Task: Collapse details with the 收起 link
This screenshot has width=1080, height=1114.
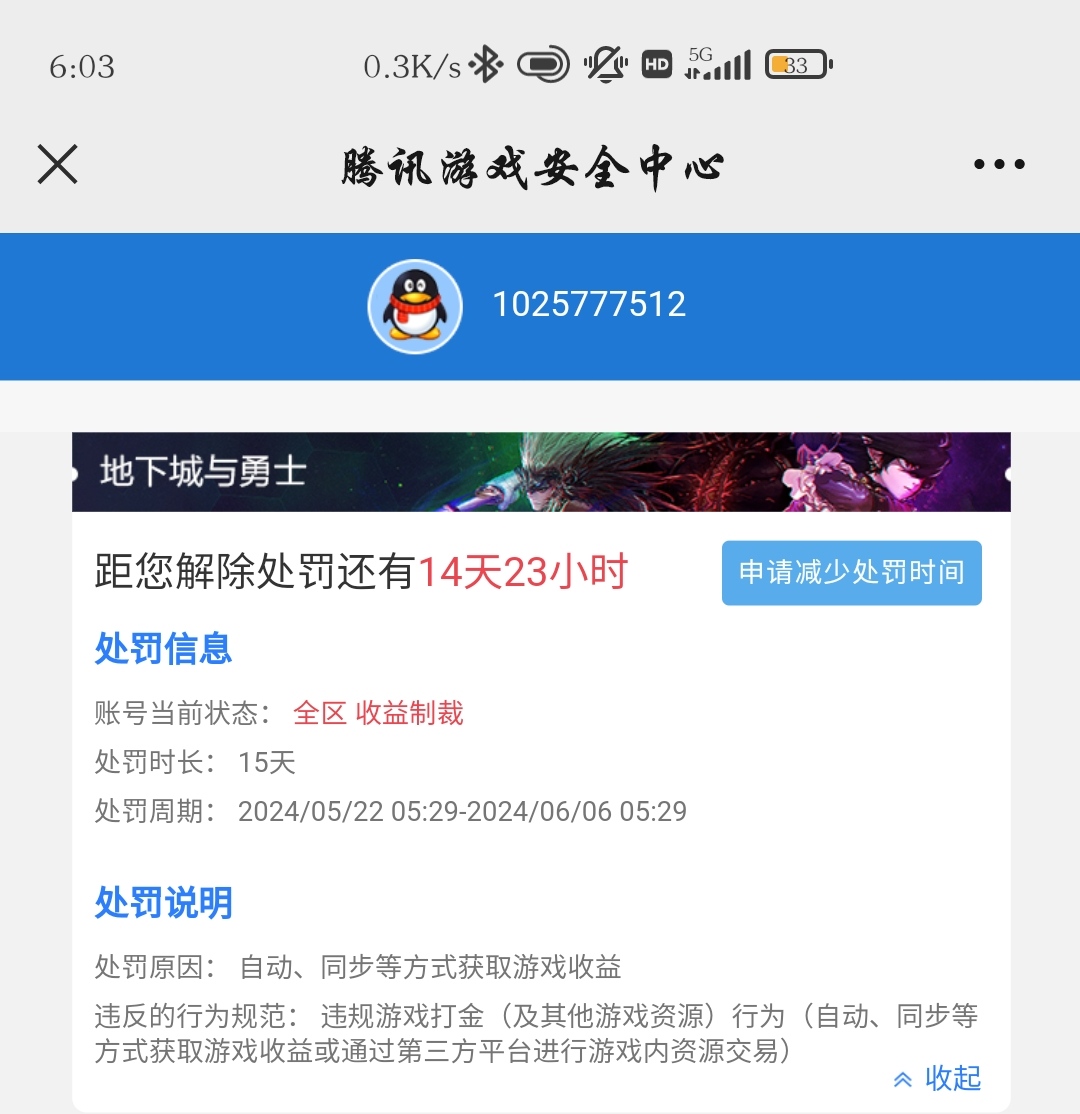Action: click(x=938, y=1078)
